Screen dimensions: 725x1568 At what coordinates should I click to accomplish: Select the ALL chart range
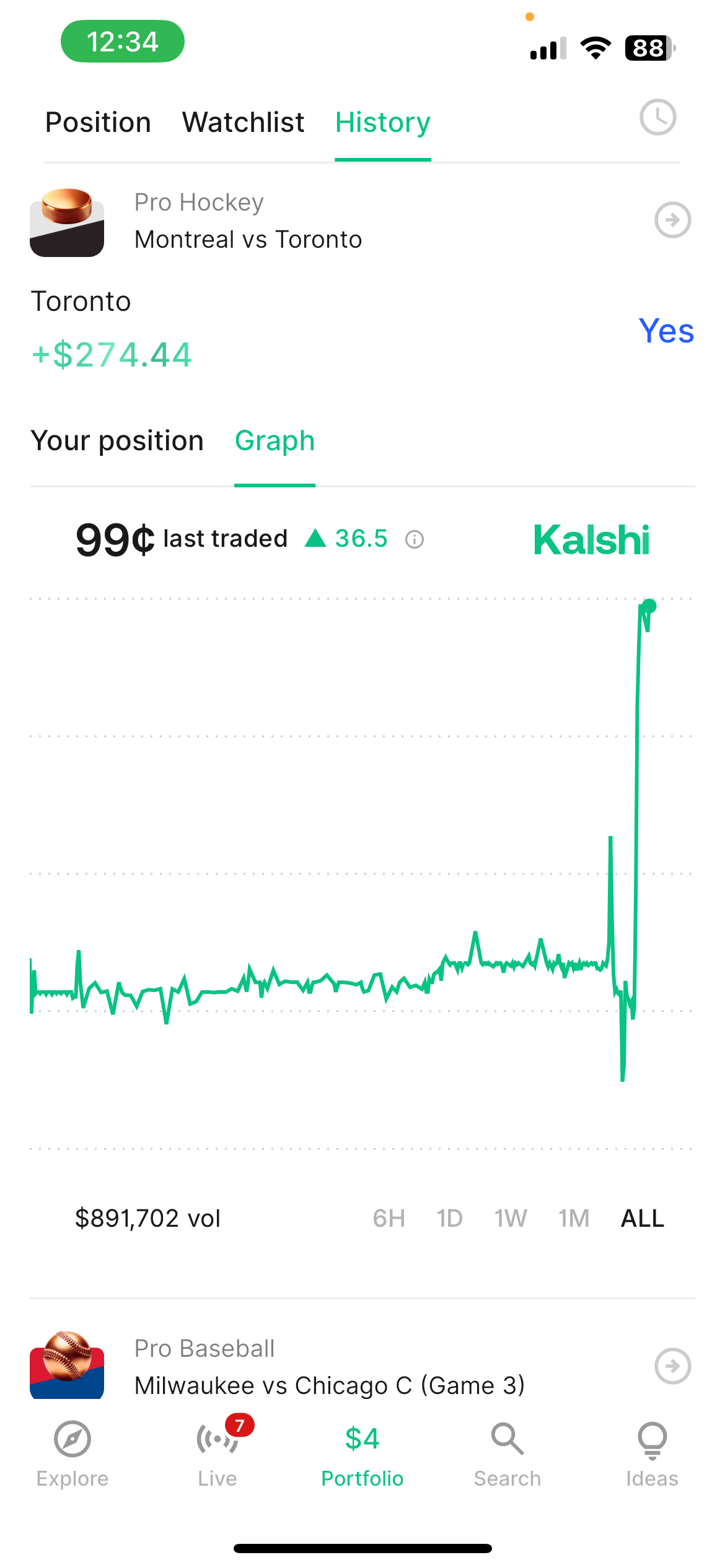(x=643, y=1219)
